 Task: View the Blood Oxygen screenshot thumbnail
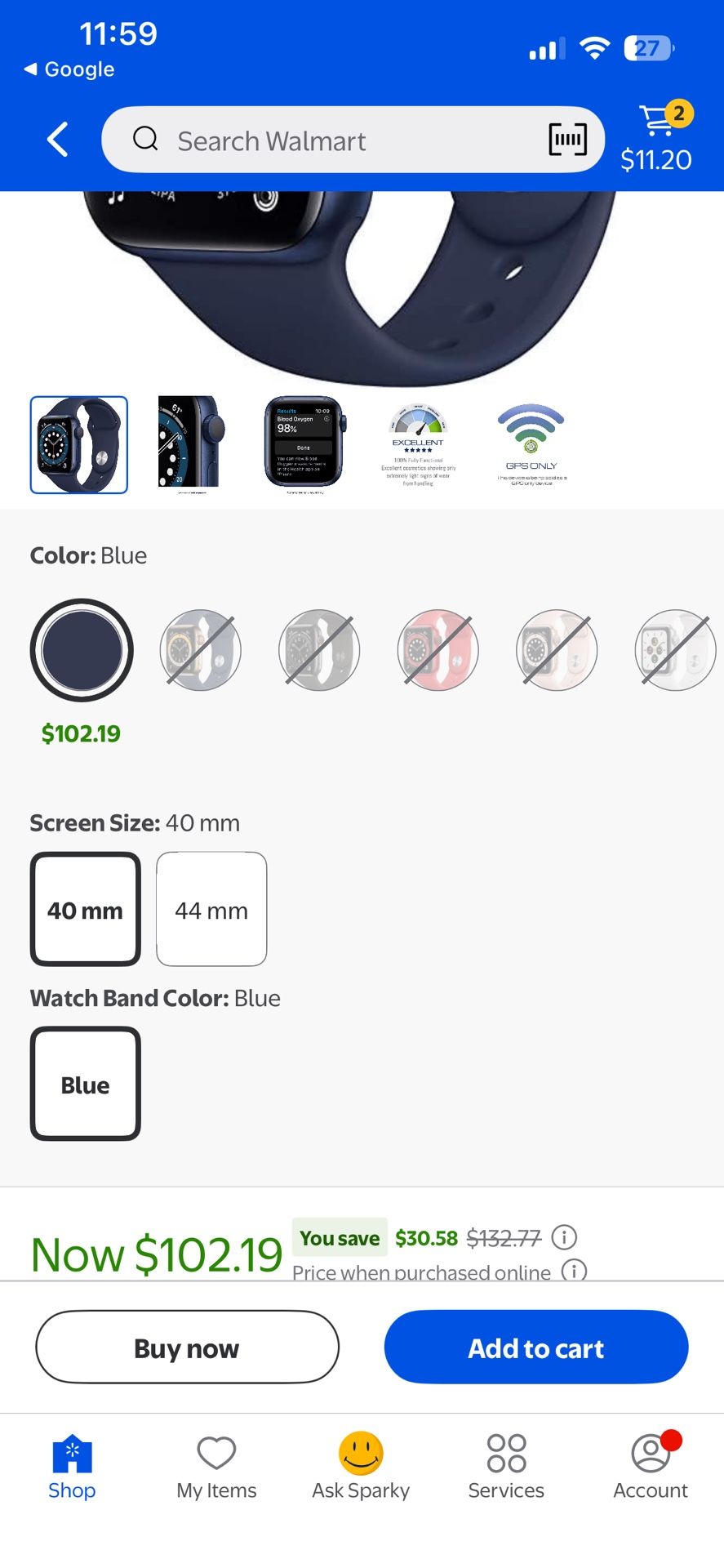[304, 444]
